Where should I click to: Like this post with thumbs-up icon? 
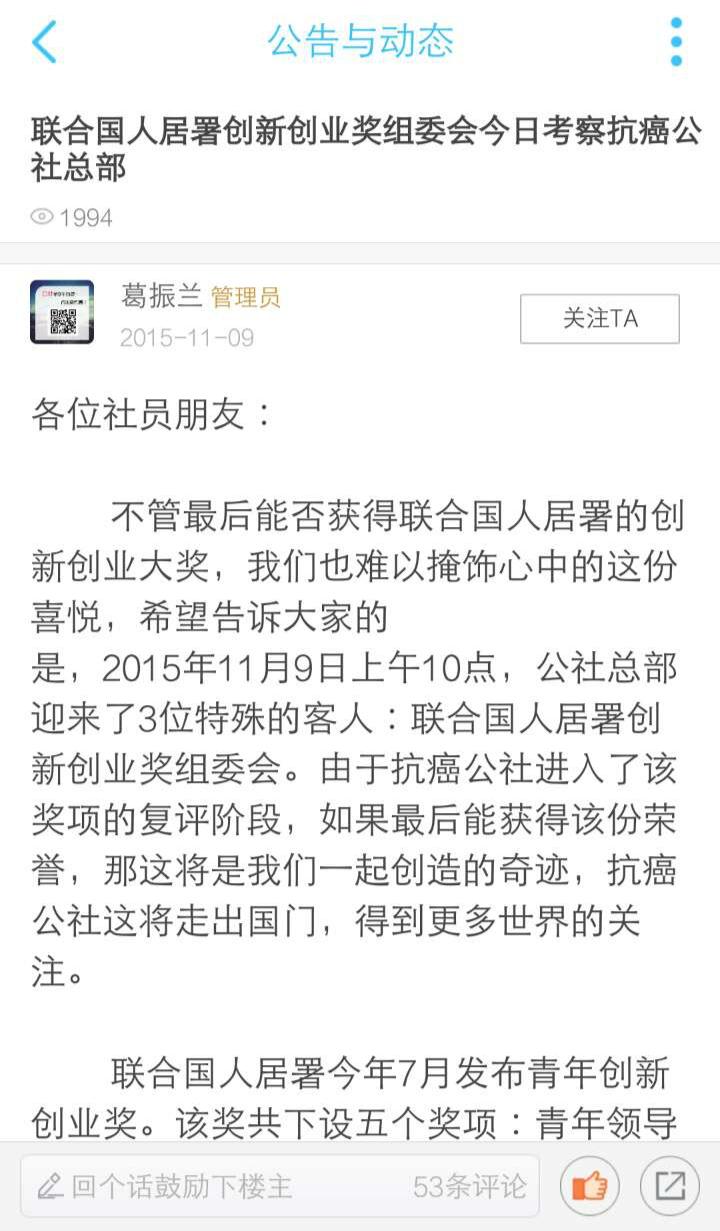click(589, 1186)
